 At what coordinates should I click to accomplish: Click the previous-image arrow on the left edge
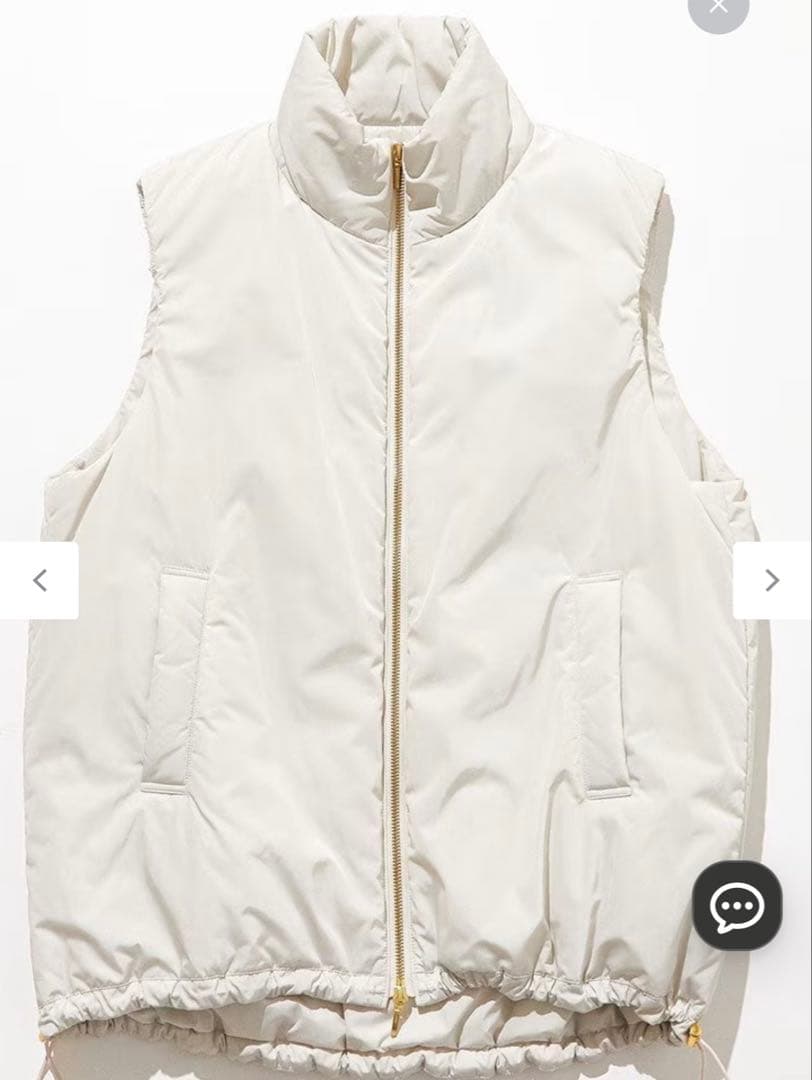click(40, 580)
